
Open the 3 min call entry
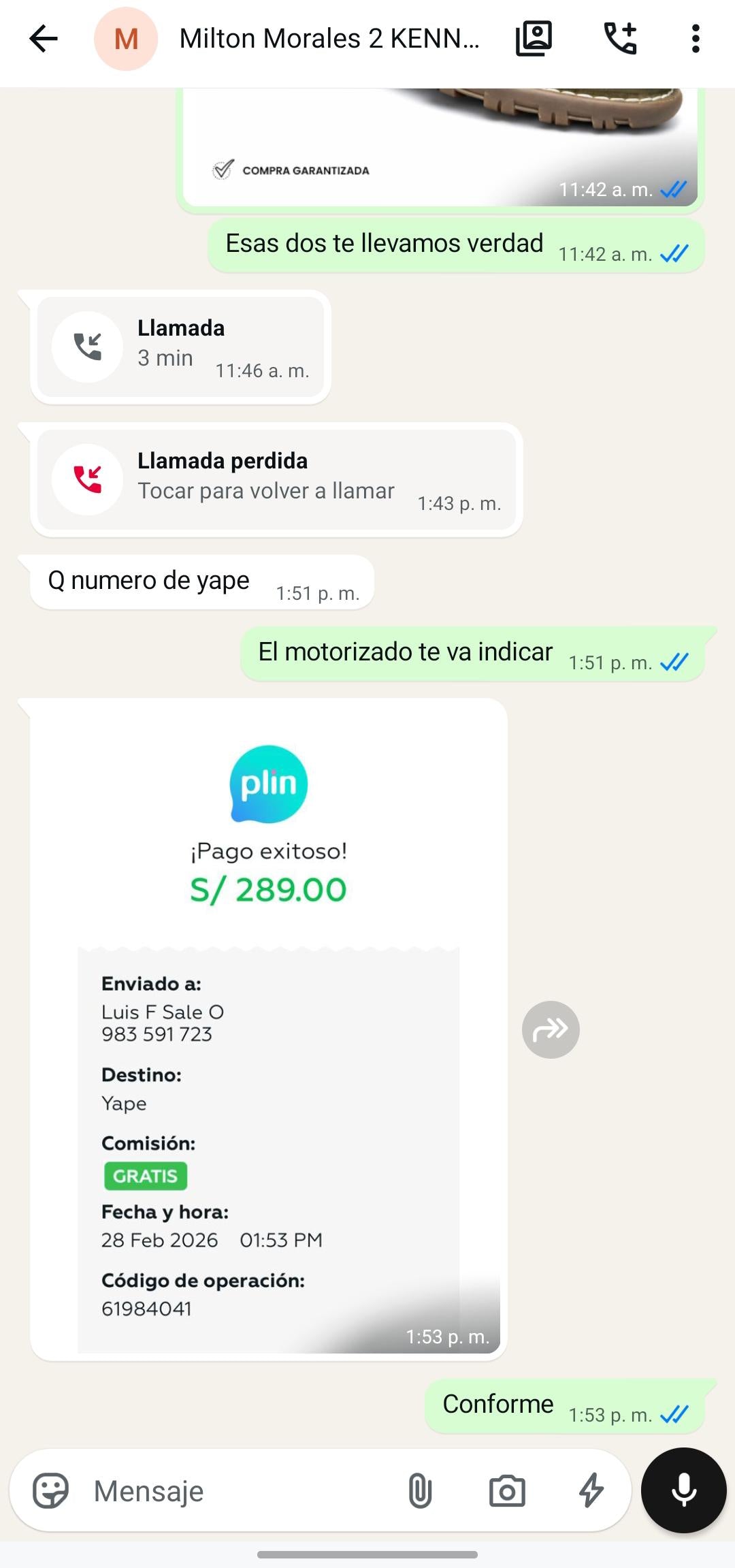click(x=180, y=347)
